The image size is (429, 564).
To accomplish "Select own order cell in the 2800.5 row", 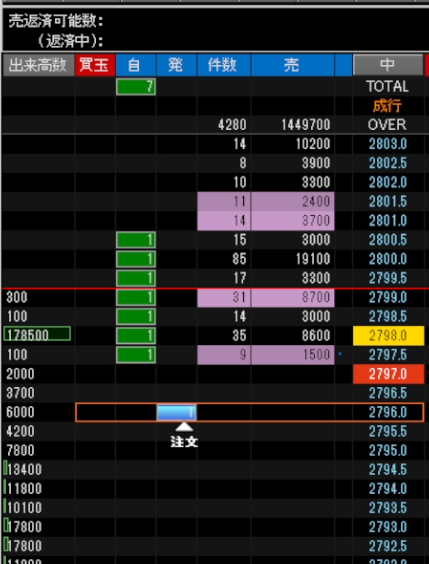I will (x=136, y=240).
